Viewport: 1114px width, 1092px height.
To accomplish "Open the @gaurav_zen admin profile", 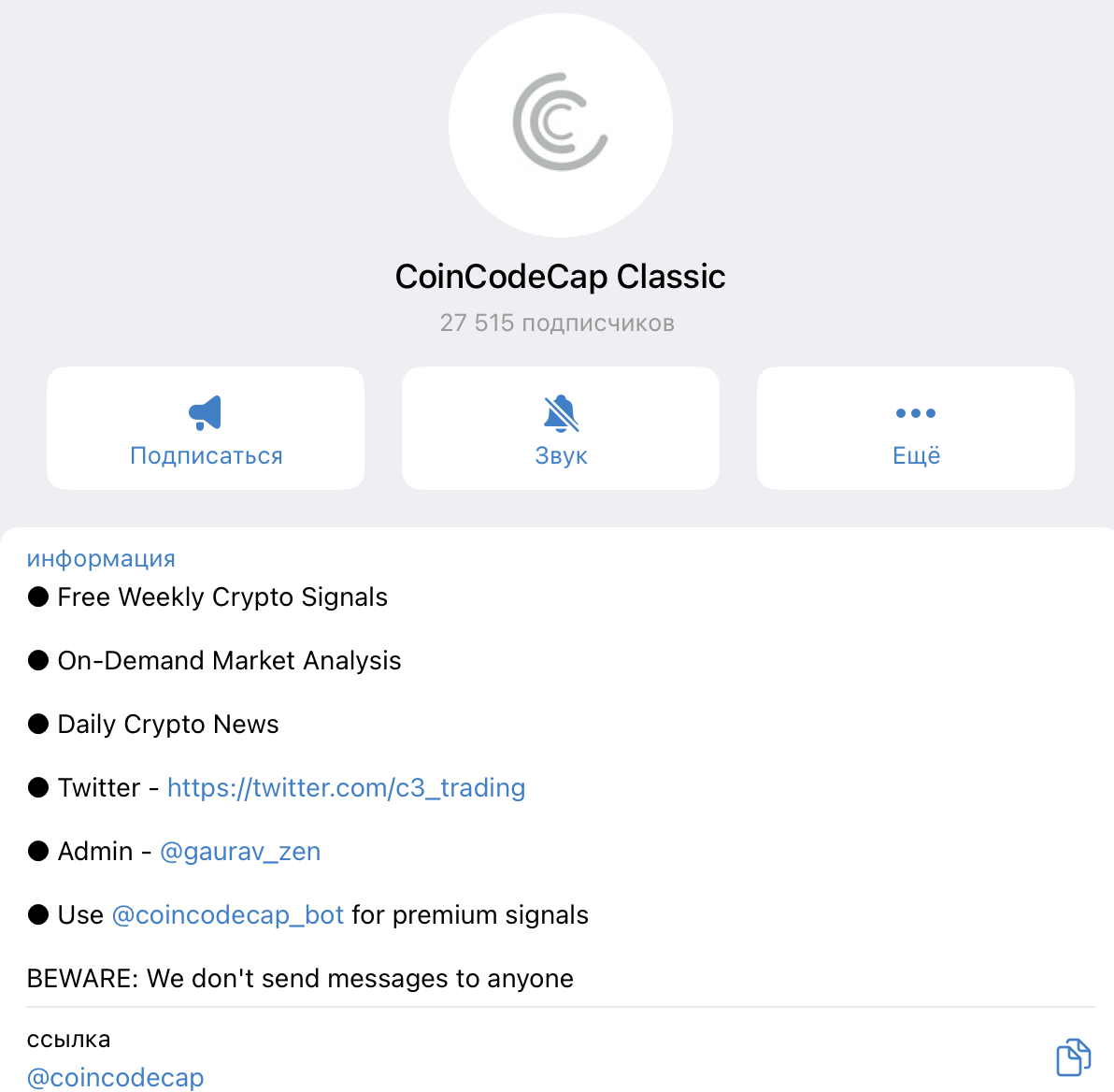I will pyautogui.click(x=240, y=852).
